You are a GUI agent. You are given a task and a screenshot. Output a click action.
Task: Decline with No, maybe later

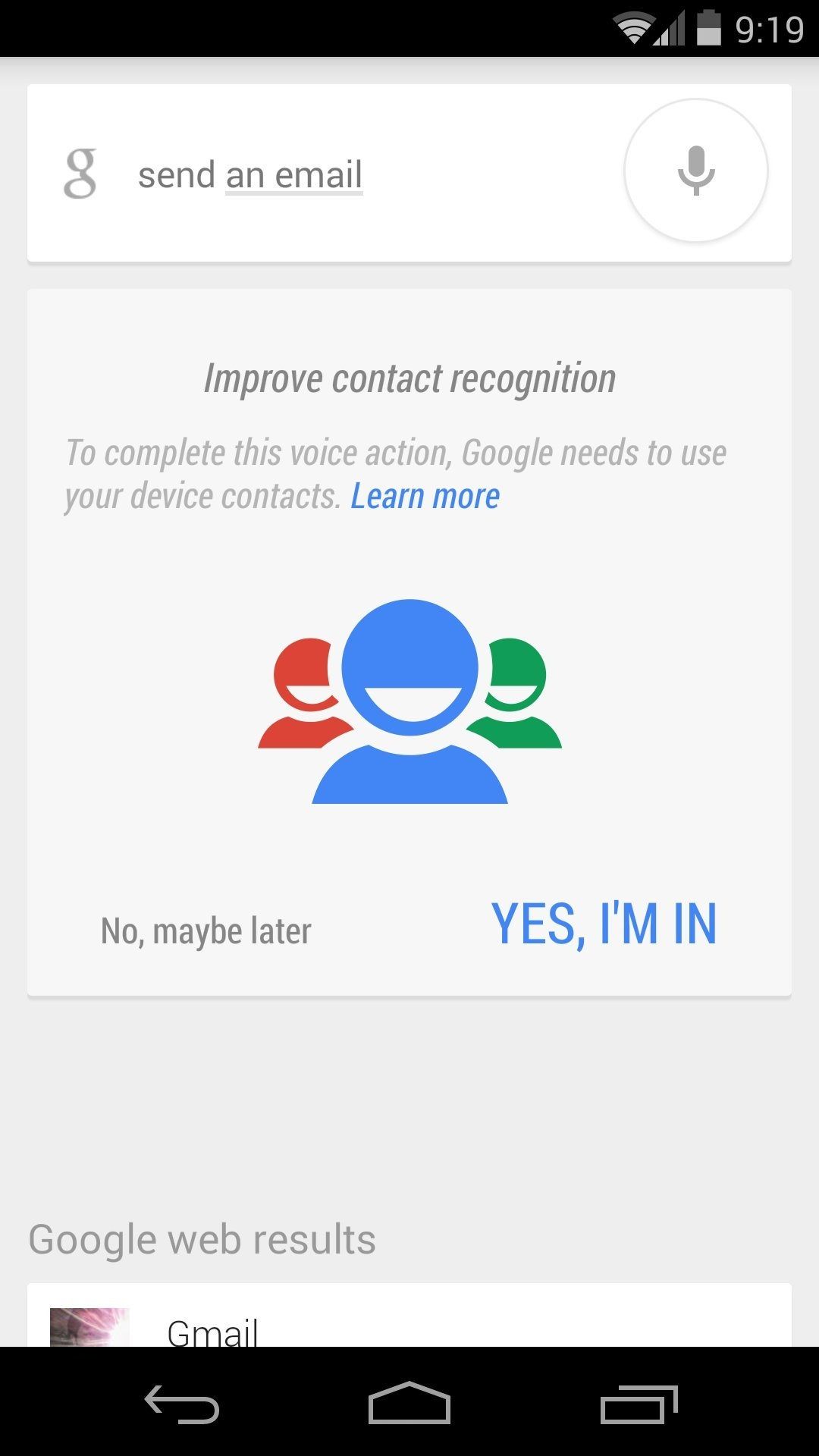[x=206, y=930]
